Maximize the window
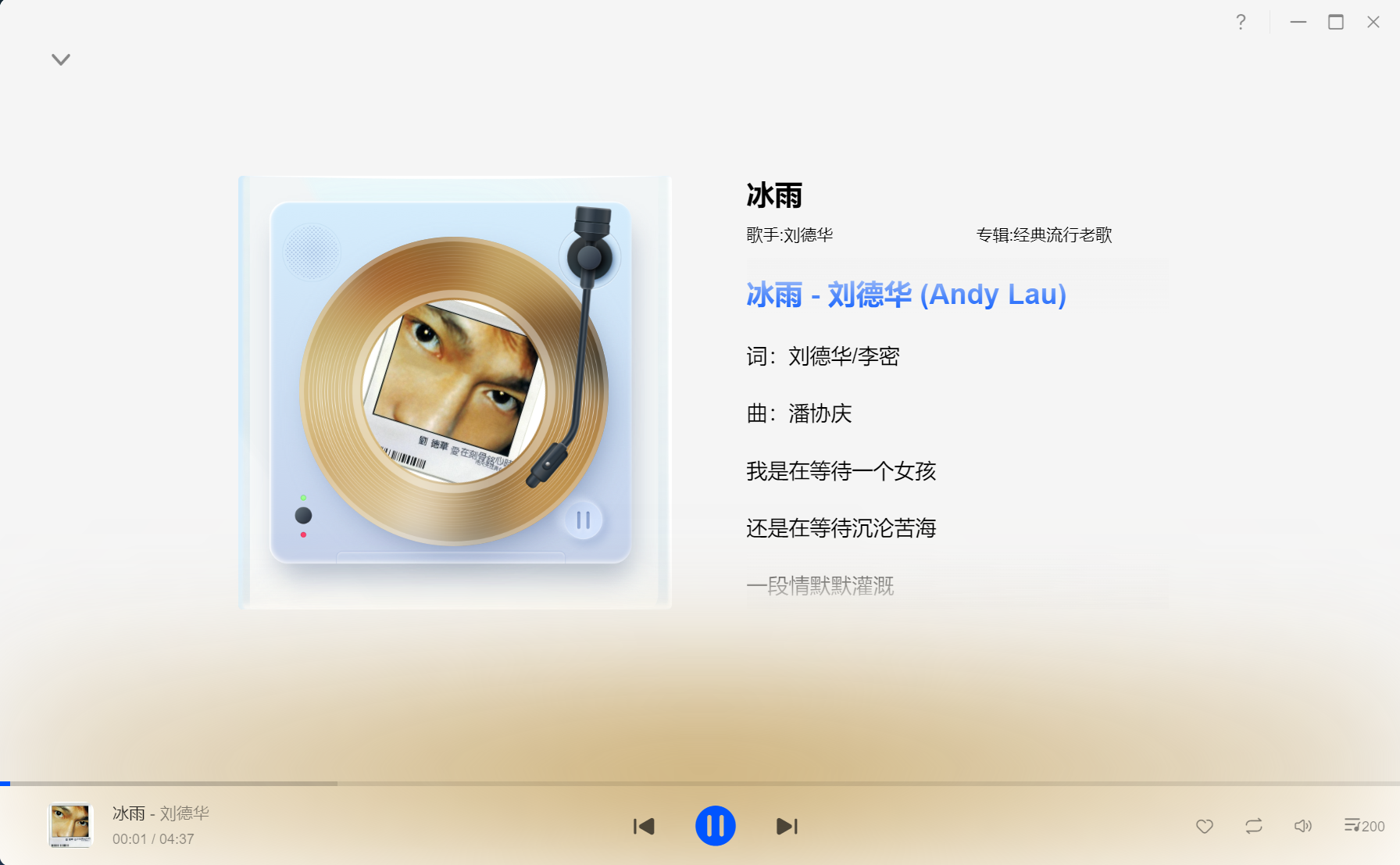This screenshot has height=865, width=1400. pyautogui.click(x=1336, y=22)
